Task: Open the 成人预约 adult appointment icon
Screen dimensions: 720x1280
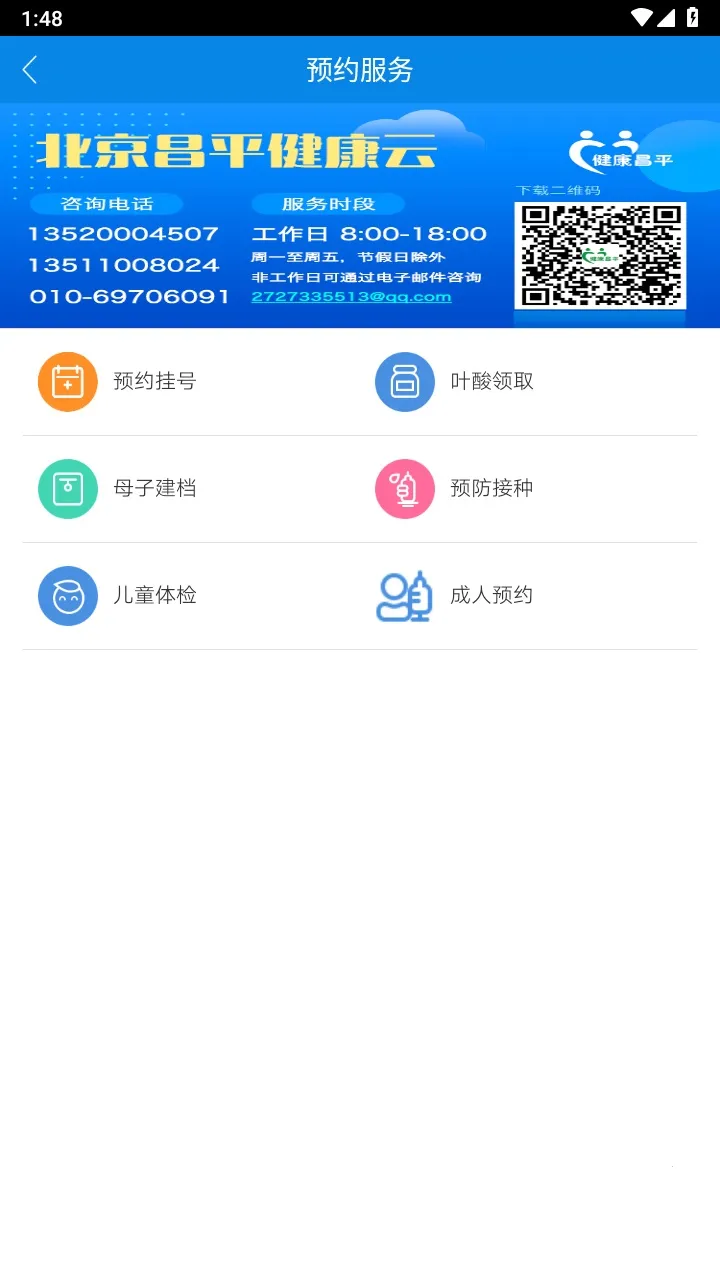Action: point(404,595)
